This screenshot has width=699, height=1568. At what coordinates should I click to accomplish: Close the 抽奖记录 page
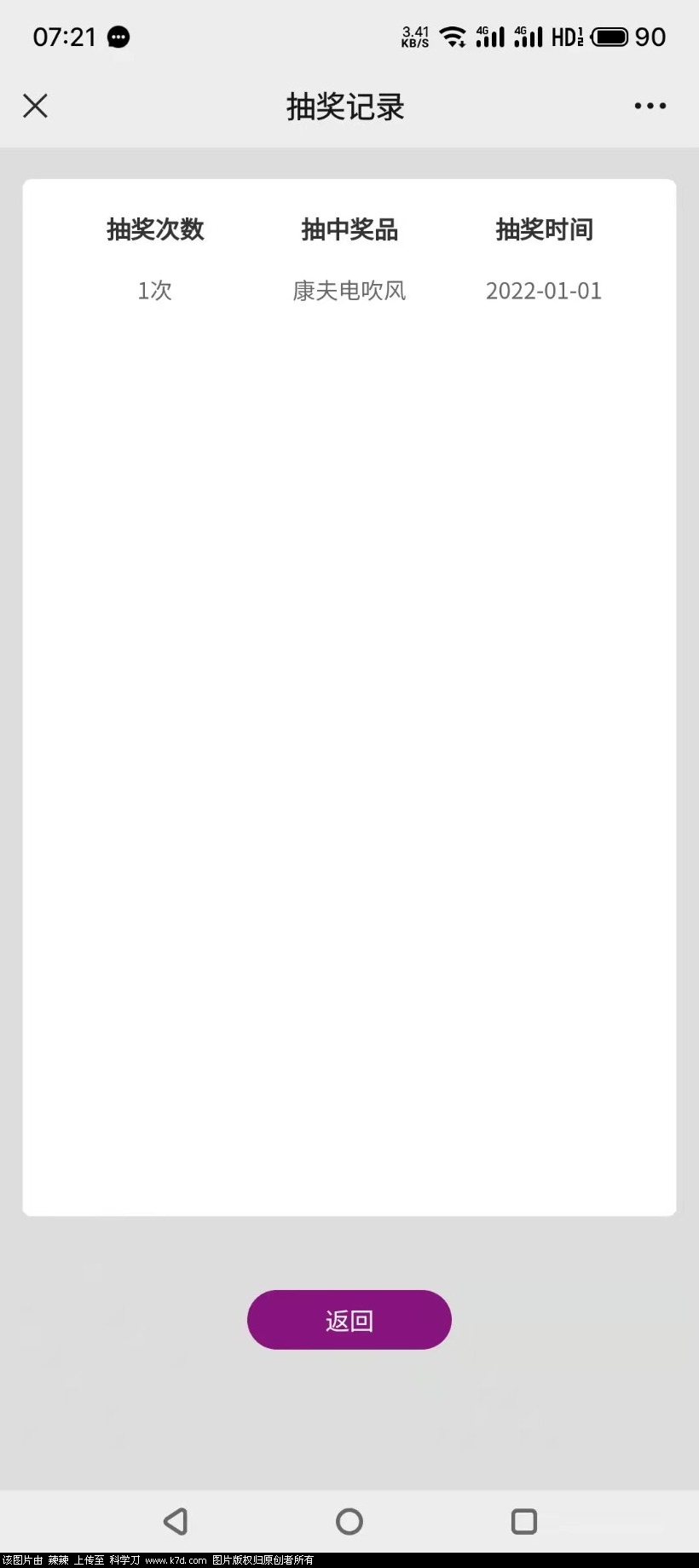tap(35, 106)
